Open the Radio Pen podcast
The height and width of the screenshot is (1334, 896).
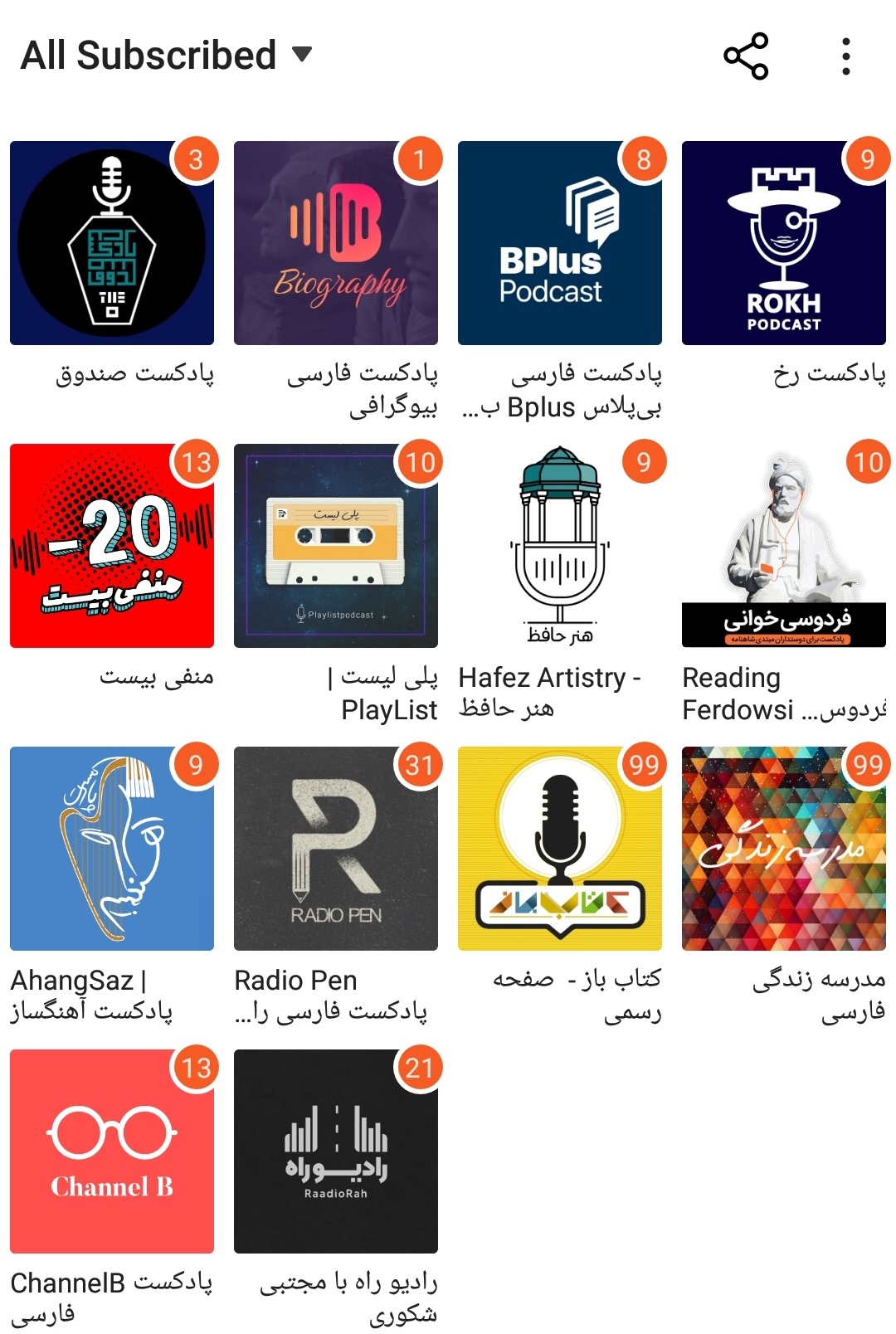click(x=336, y=849)
